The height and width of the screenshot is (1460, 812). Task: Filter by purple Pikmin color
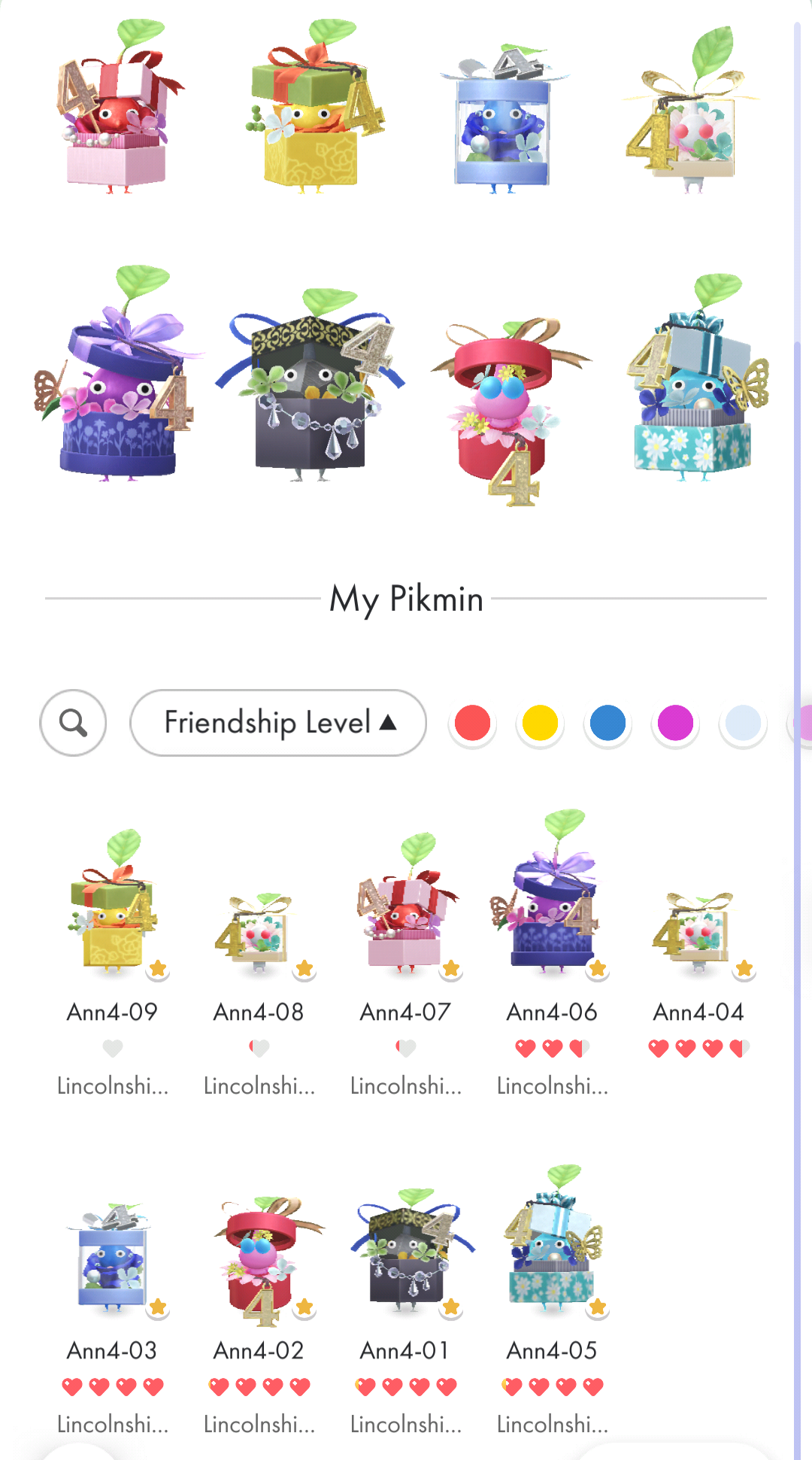tap(675, 724)
